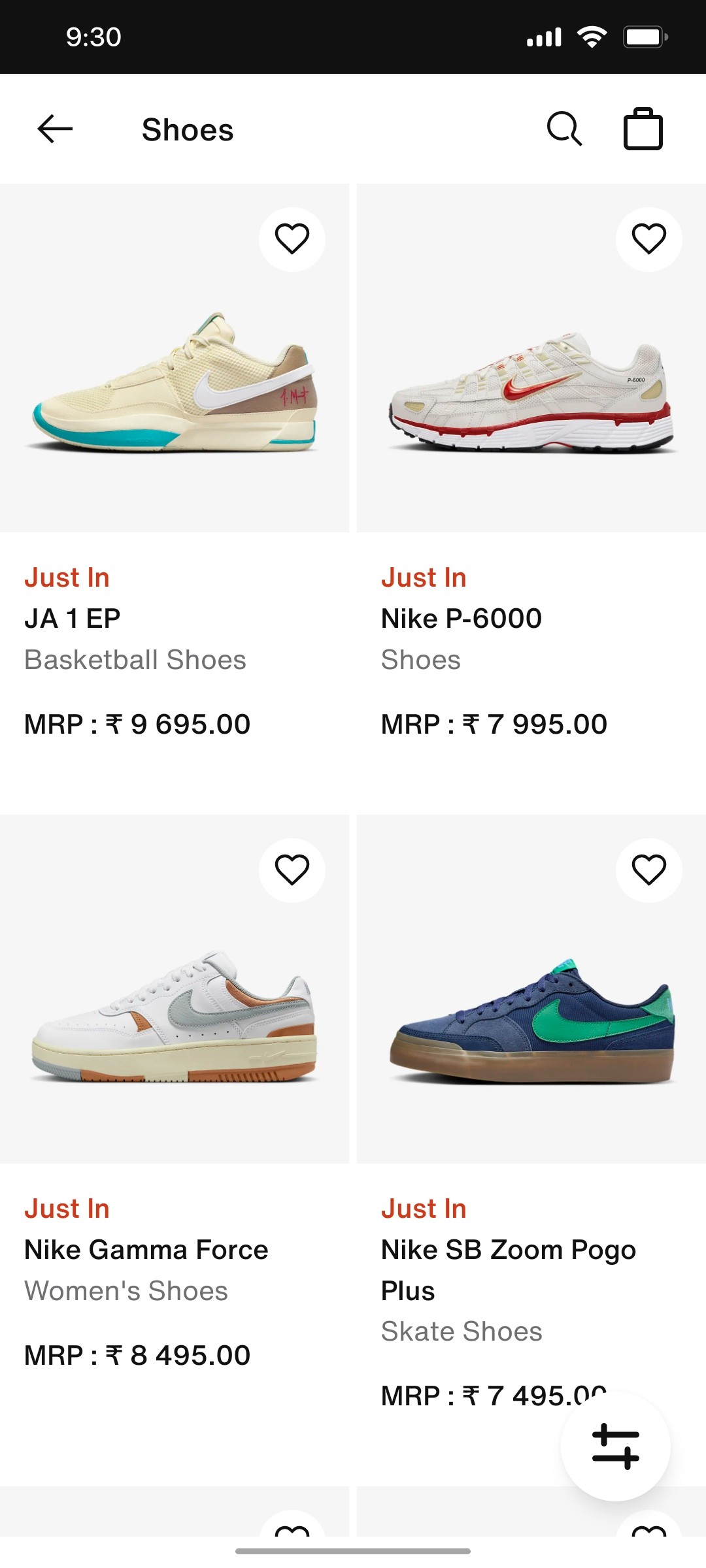706x1568 pixels.
Task: Tap the battery indicator
Action: click(644, 37)
